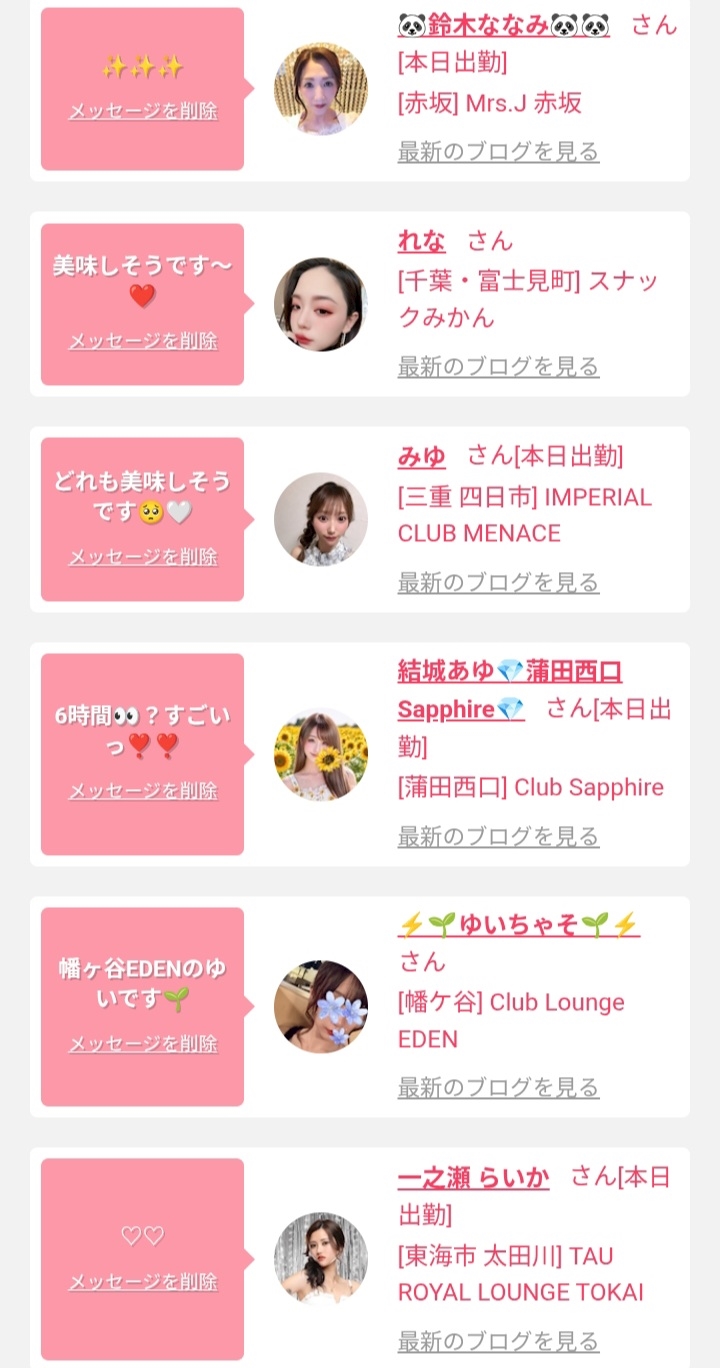
Task: View みゆ's latest blog
Action: pyautogui.click(x=499, y=582)
